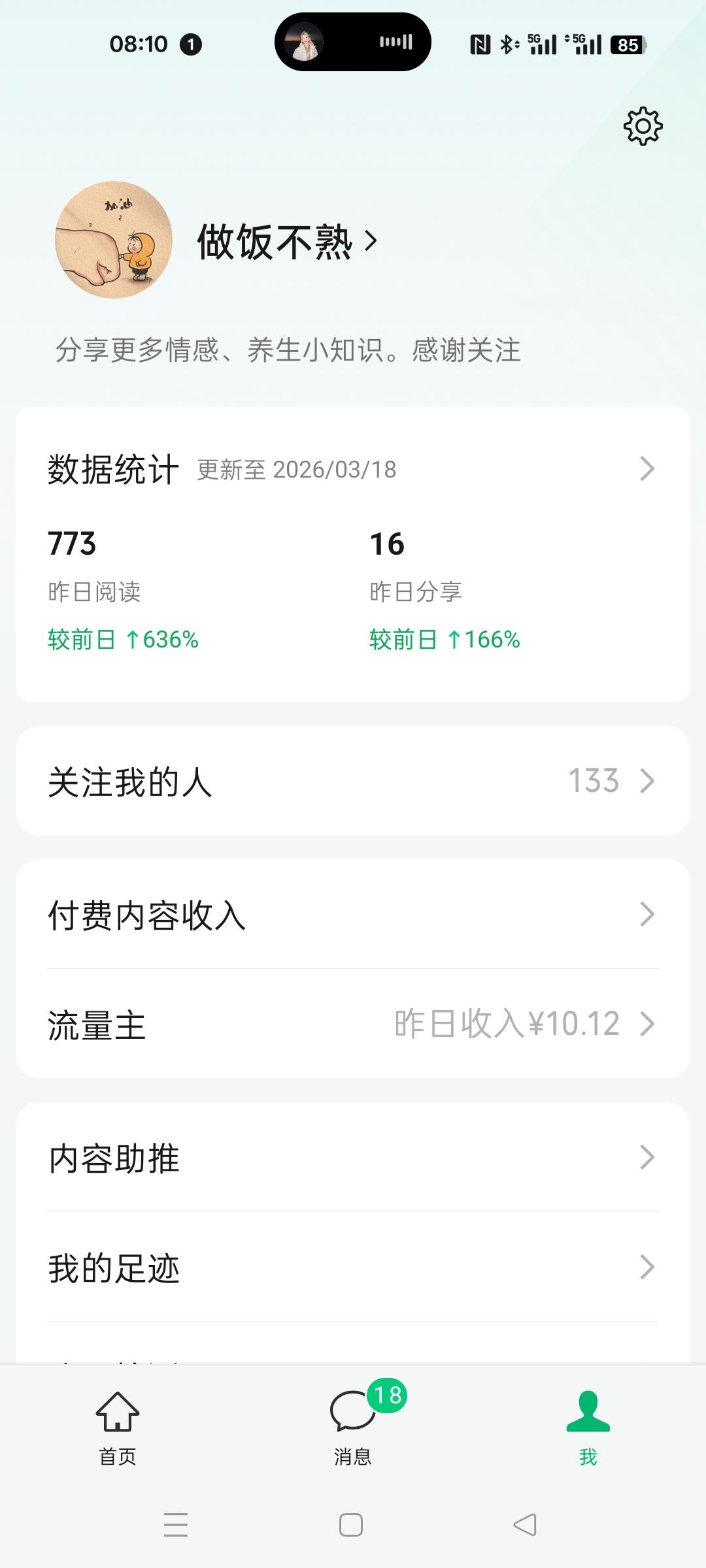Screen dimensions: 706x1568
Task: View the 昨日收入¥10.12 revenue figure
Action: pyautogui.click(x=507, y=1024)
